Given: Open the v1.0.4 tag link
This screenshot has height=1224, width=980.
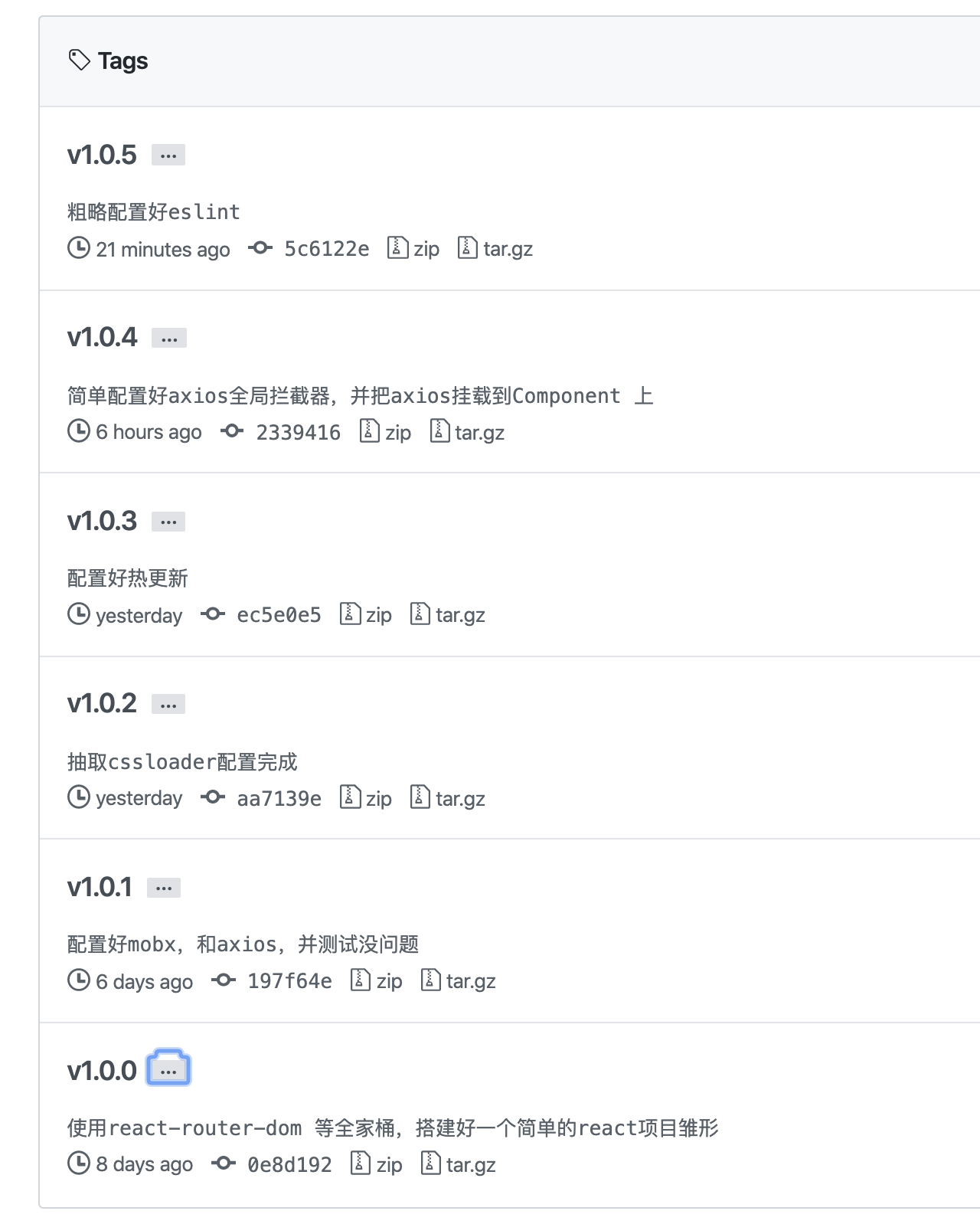Looking at the screenshot, I should [101, 336].
